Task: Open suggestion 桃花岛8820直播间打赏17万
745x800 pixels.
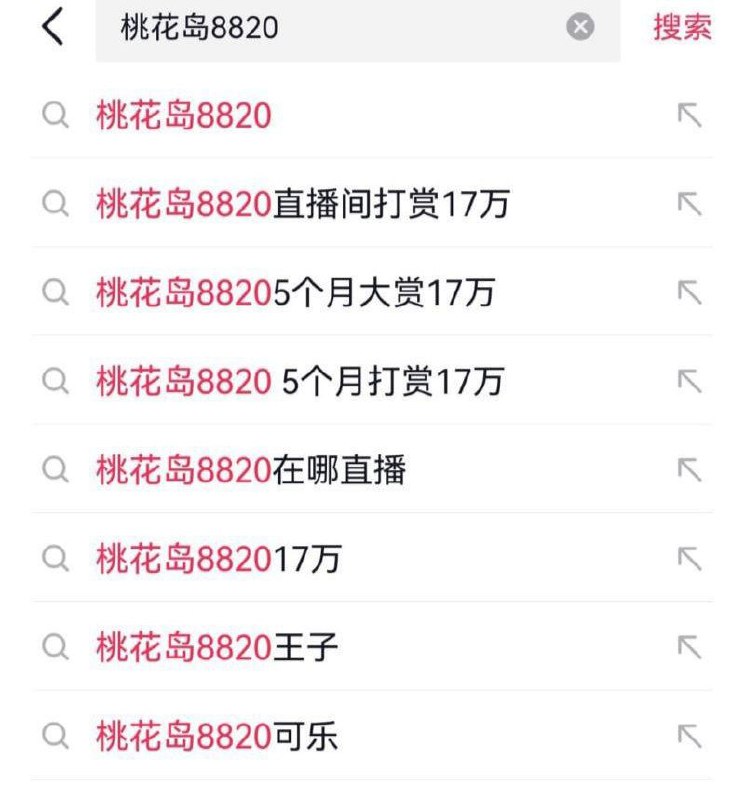Action: coord(302,204)
